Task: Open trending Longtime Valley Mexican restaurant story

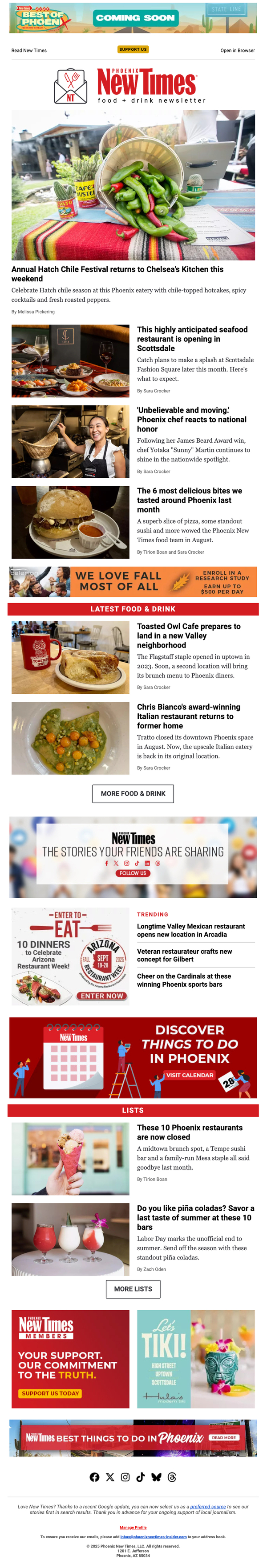Action: click(x=191, y=929)
